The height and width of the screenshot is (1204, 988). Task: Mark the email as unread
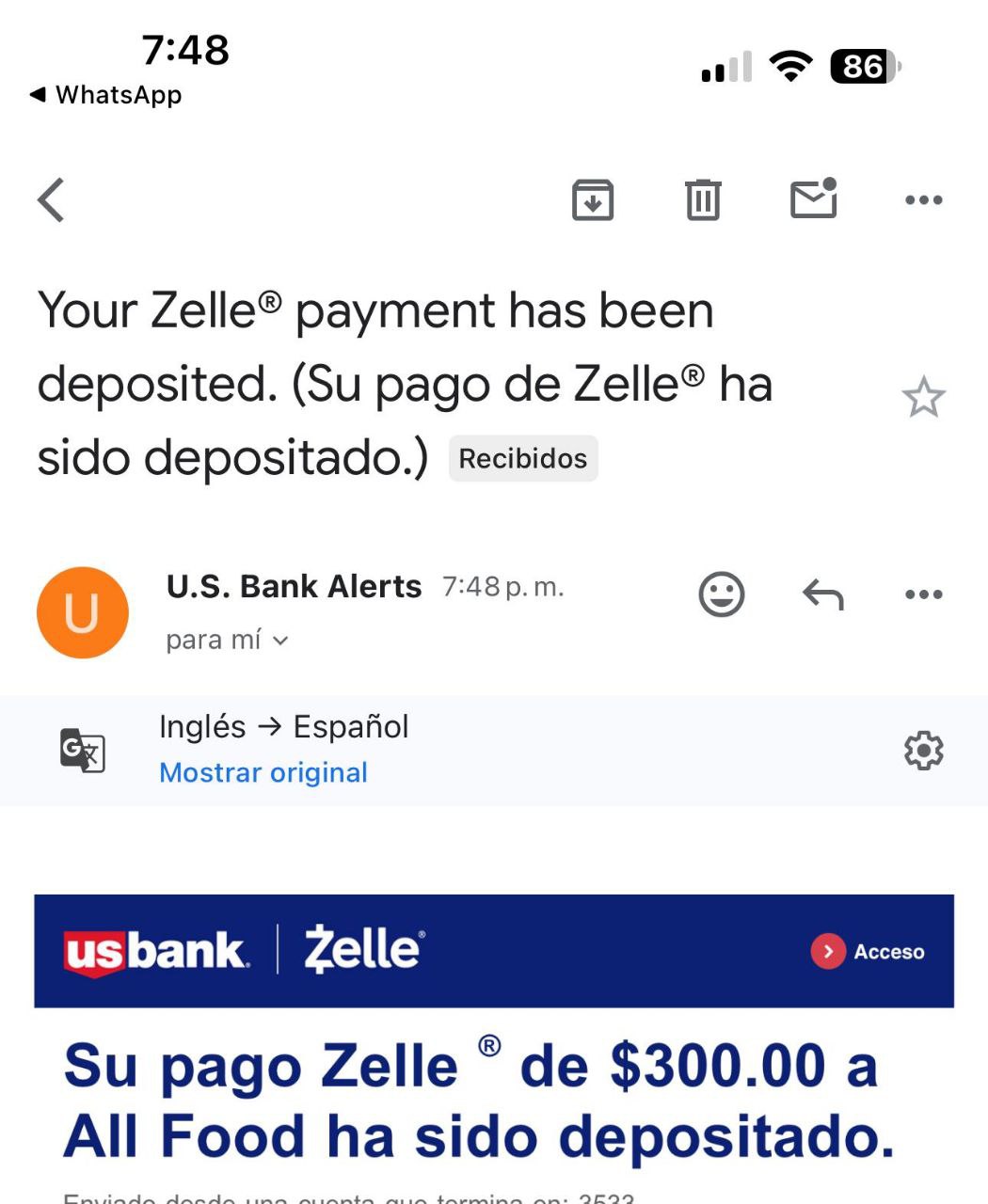[x=813, y=198]
